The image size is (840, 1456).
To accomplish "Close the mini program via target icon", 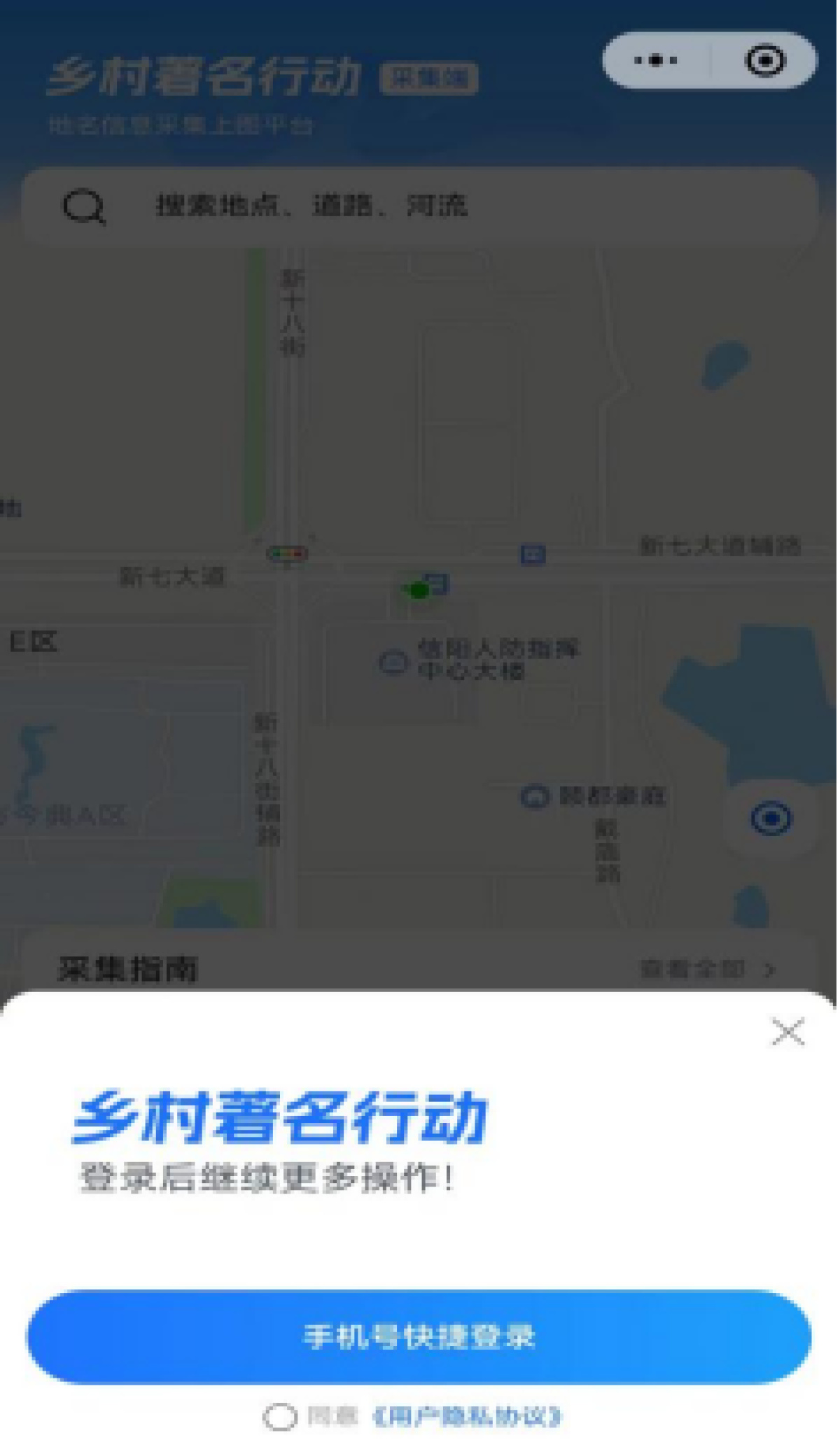I will click(x=764, y=60).
